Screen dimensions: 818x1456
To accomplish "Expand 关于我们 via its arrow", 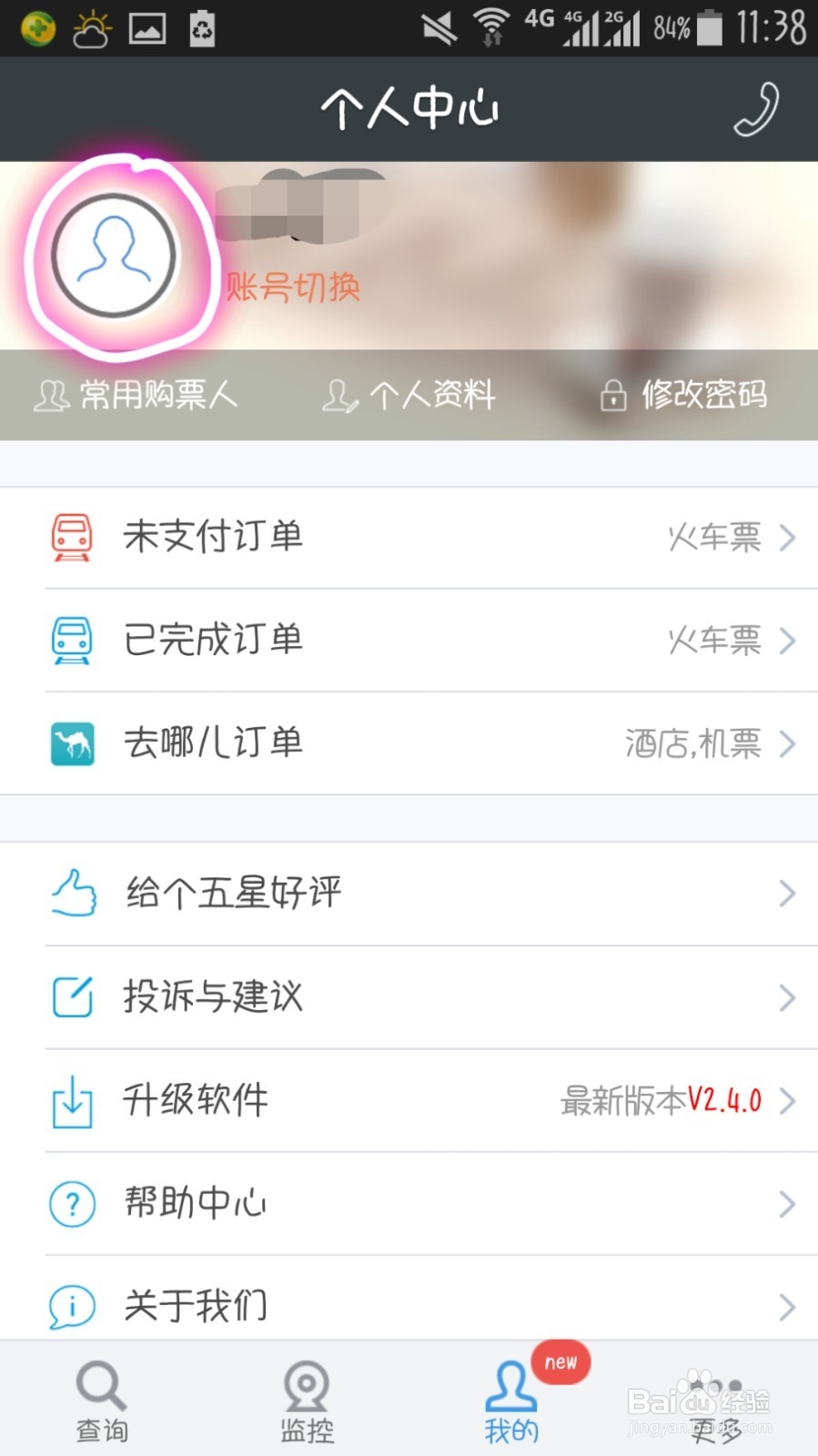I will click(786, 1306).
